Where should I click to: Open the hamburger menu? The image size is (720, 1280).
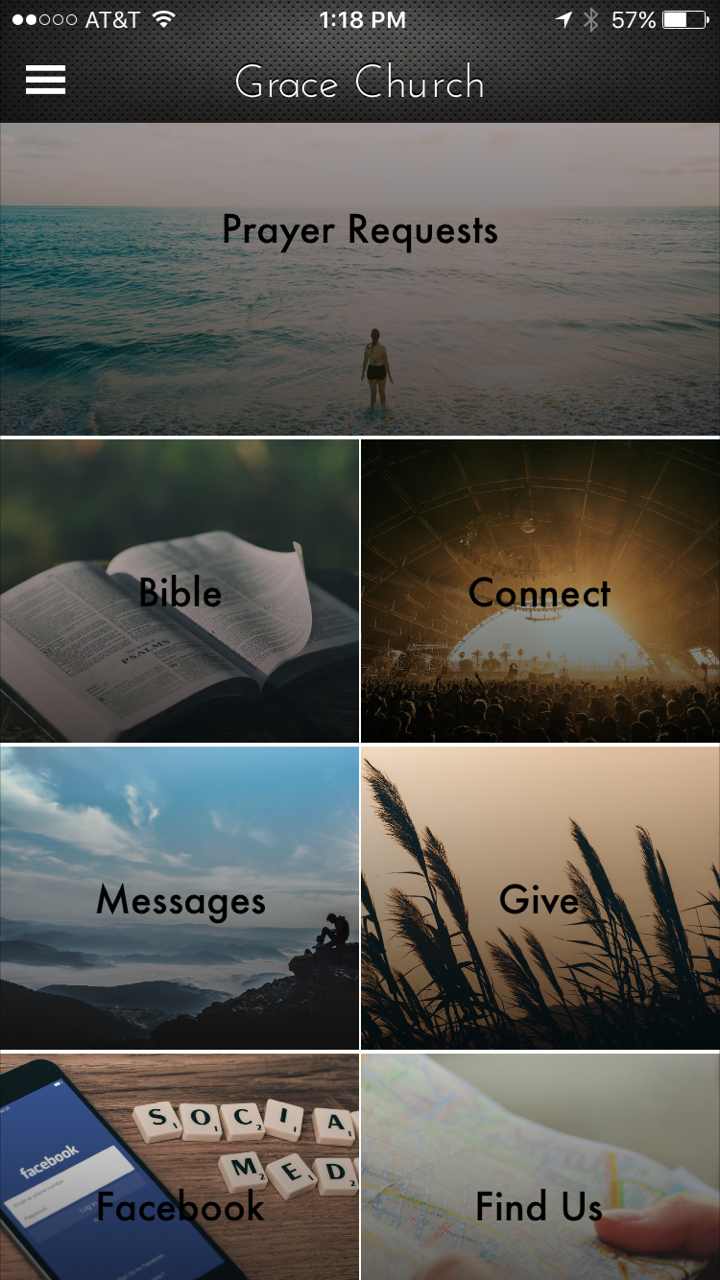[45, 80]
